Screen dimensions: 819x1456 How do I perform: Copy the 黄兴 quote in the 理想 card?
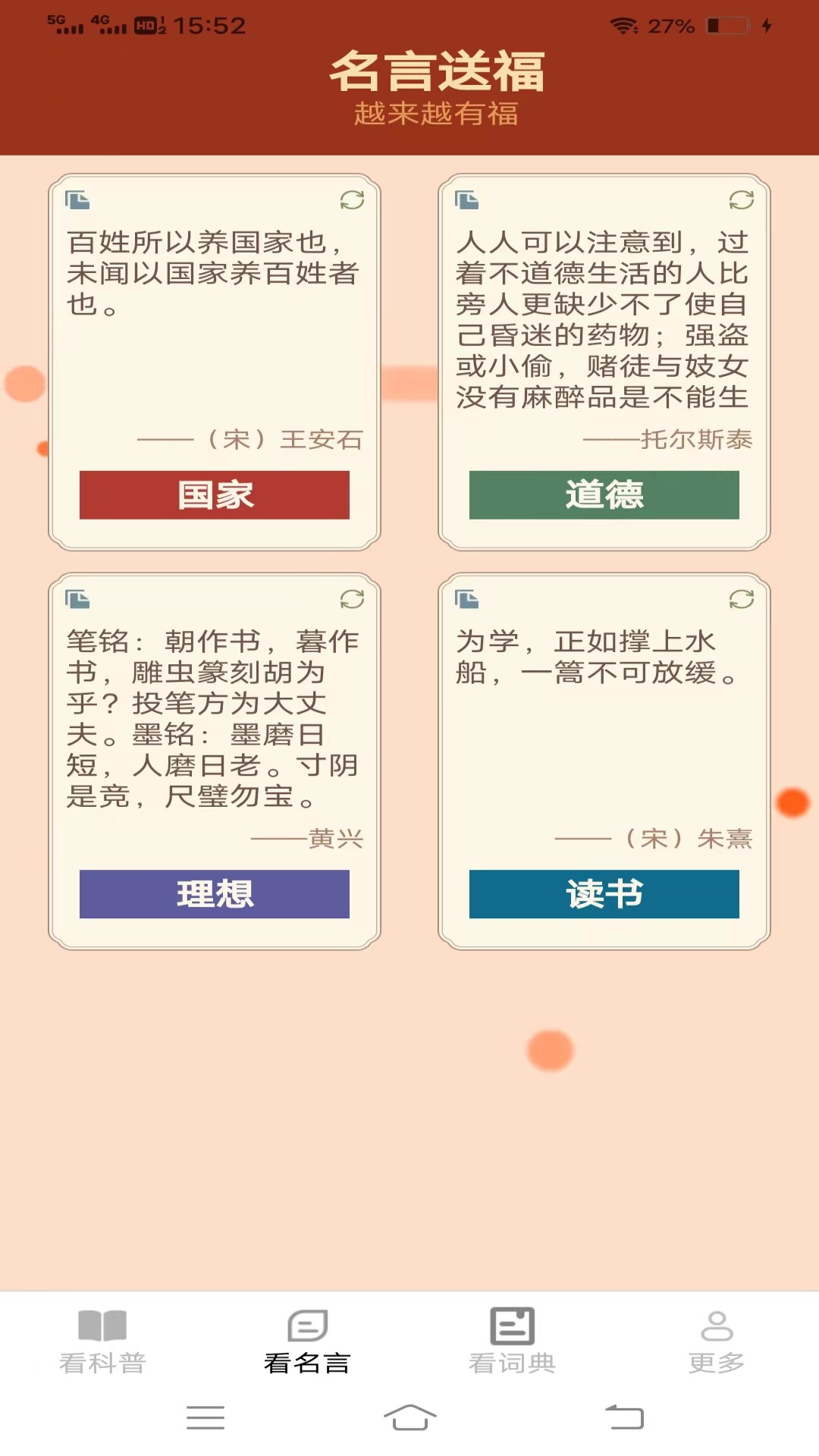click(77, 599)
